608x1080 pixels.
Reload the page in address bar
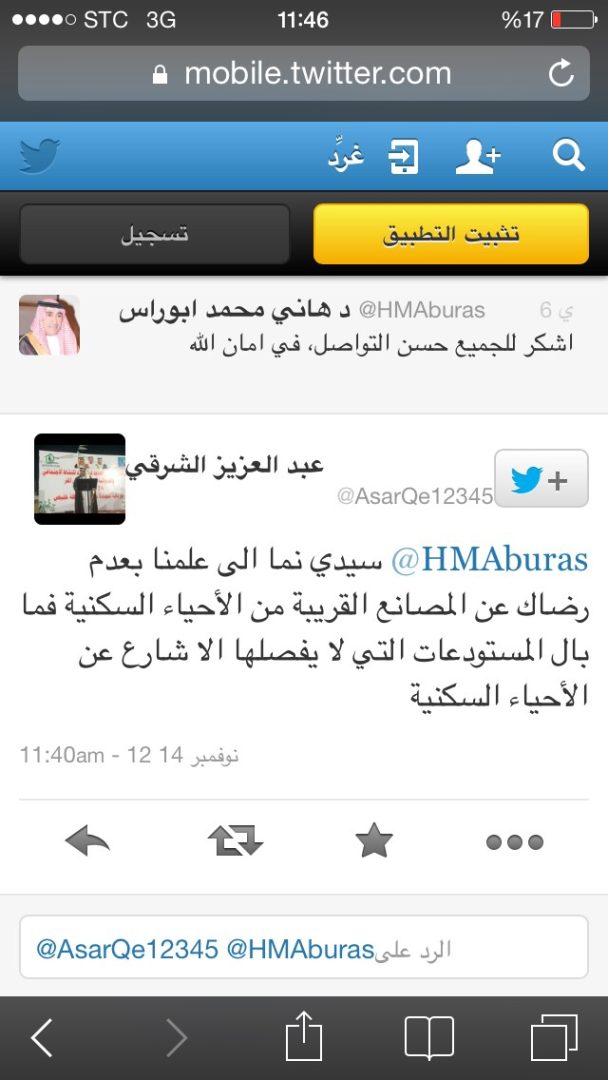pos(561,73)
